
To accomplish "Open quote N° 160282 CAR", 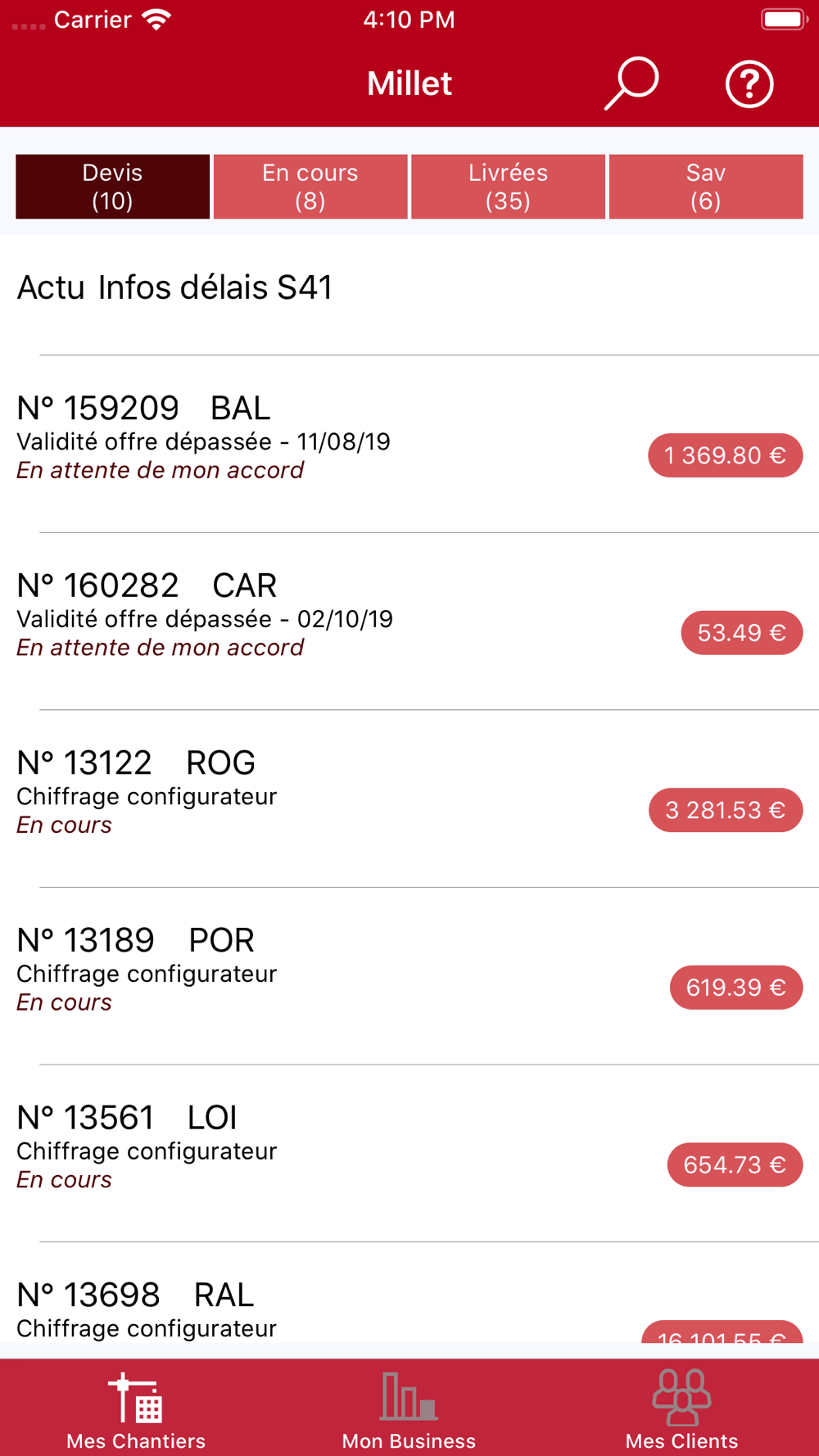I will click(x=409, y=622).
